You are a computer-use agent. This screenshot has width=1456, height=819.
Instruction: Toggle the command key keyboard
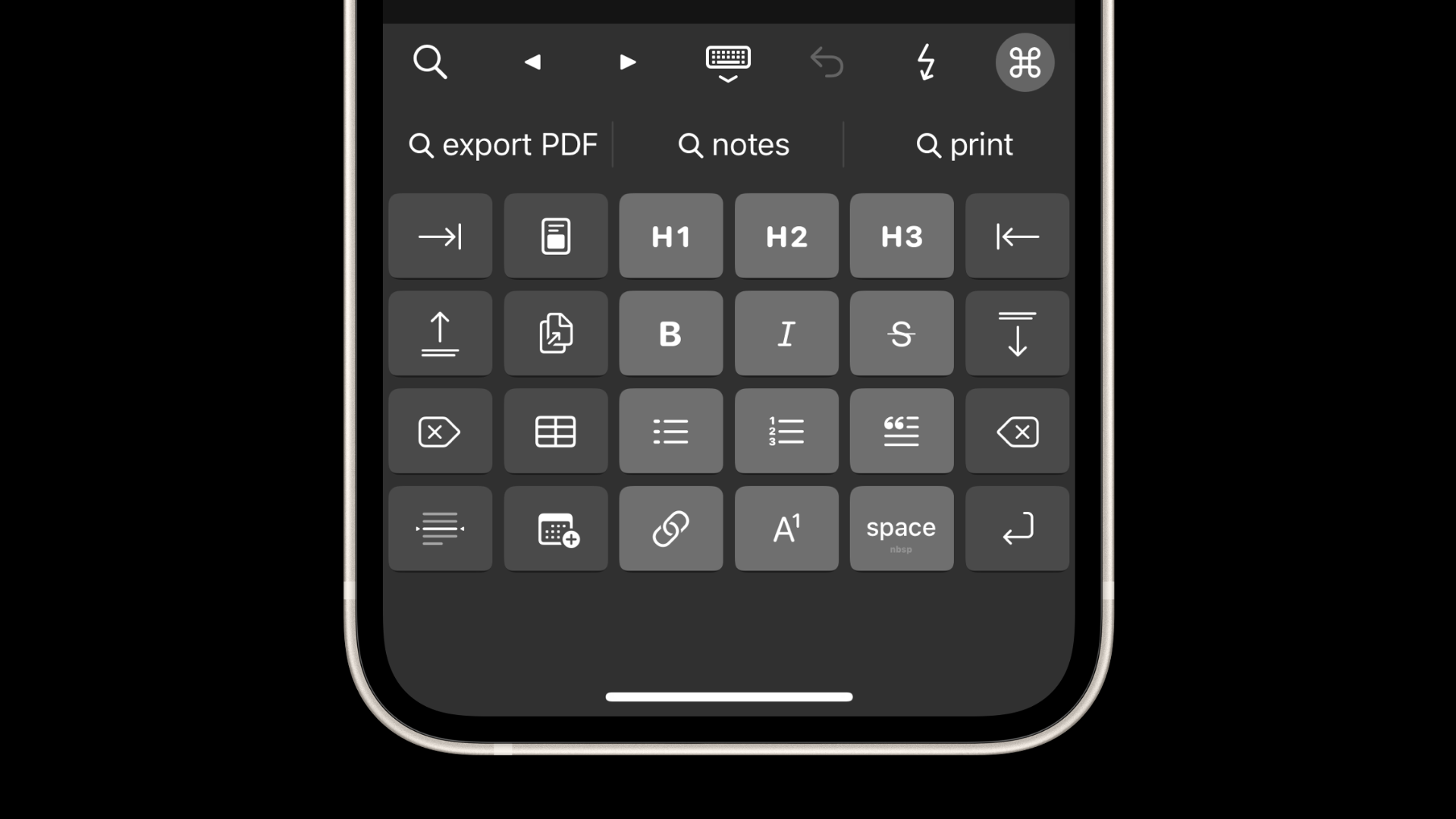1025,62
